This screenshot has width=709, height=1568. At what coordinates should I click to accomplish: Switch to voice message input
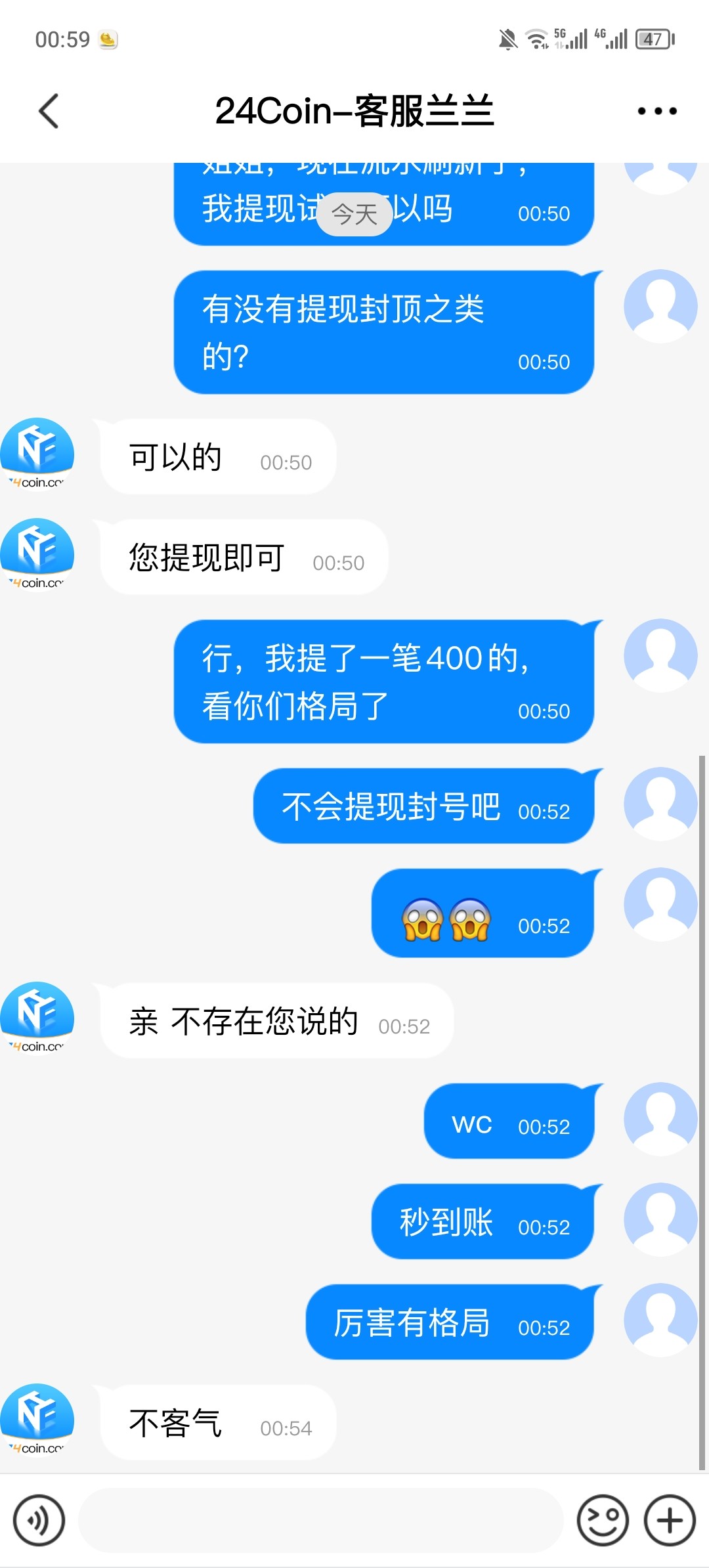click(39, 1520)
